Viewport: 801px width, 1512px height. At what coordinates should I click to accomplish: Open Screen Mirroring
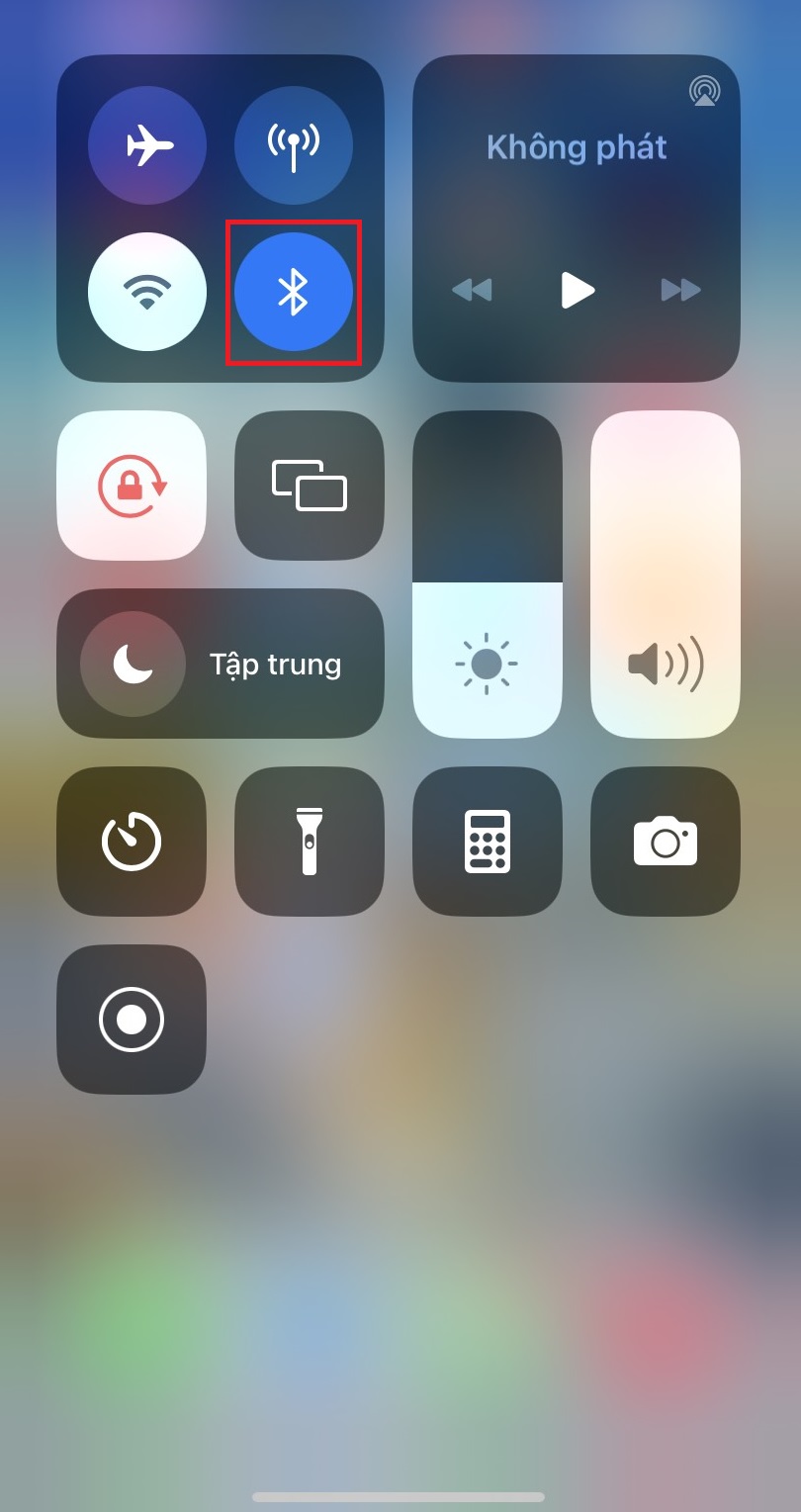[309, 486]
